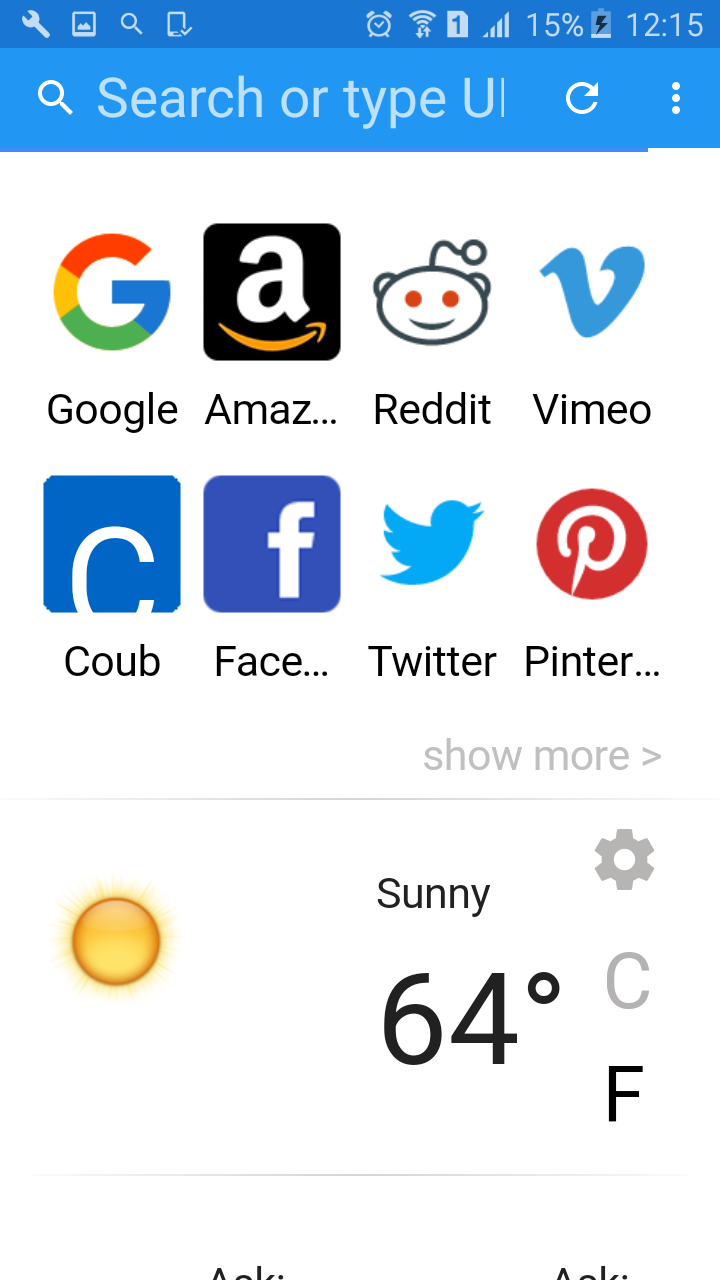Expand speed dials with show more
The width and height of the screenshot is (720, 1280).
coord(542,755)
